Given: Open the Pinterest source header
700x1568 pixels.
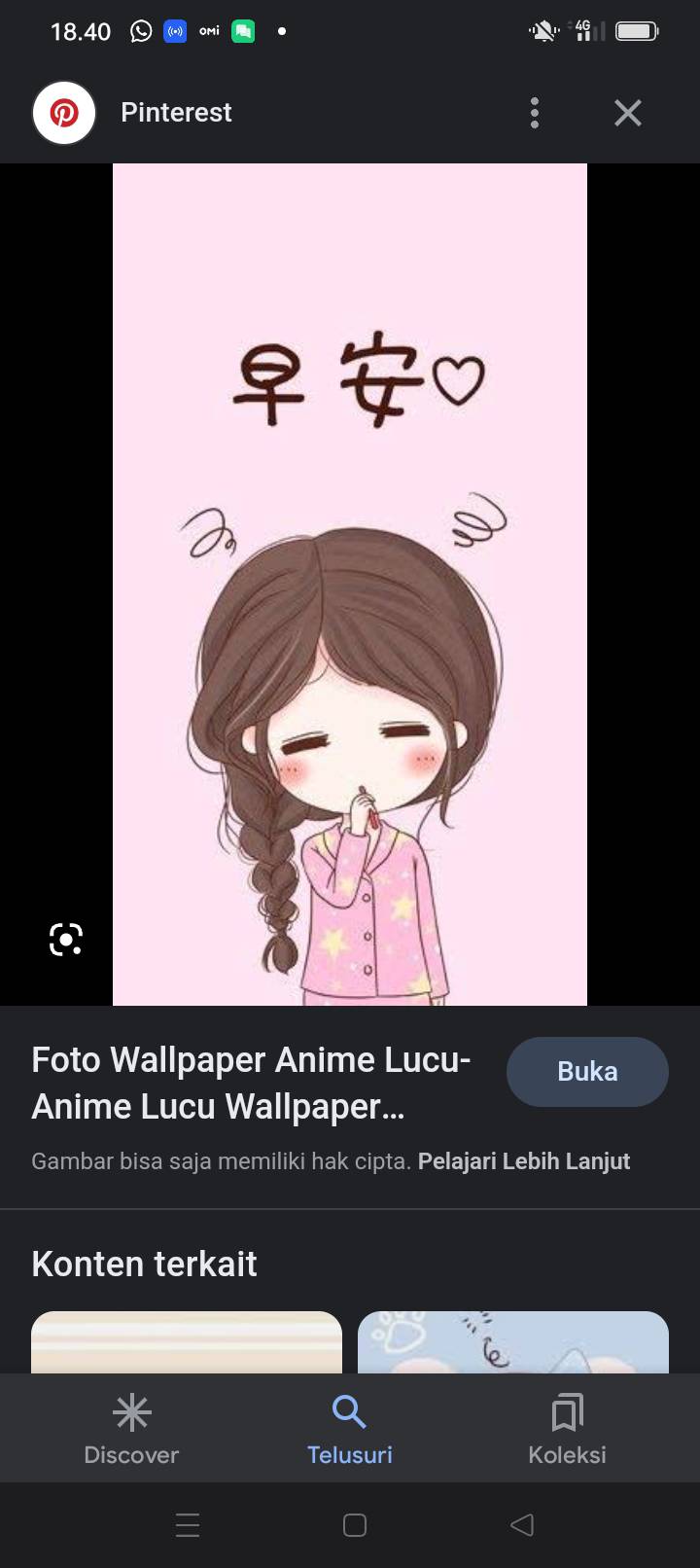Looking at the screenshot, I should click(x=133, y=113).
